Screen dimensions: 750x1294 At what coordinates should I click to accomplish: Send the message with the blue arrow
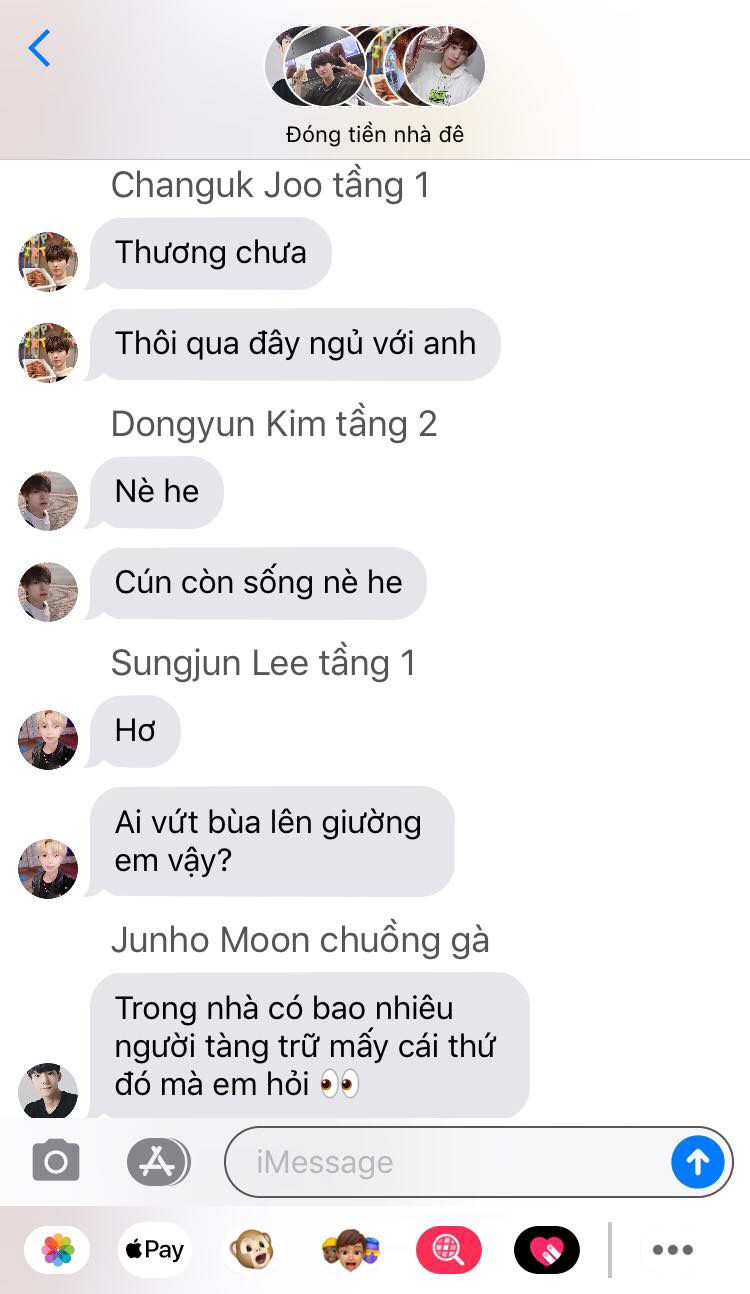pyautogui.click(x=698, y=1161)
